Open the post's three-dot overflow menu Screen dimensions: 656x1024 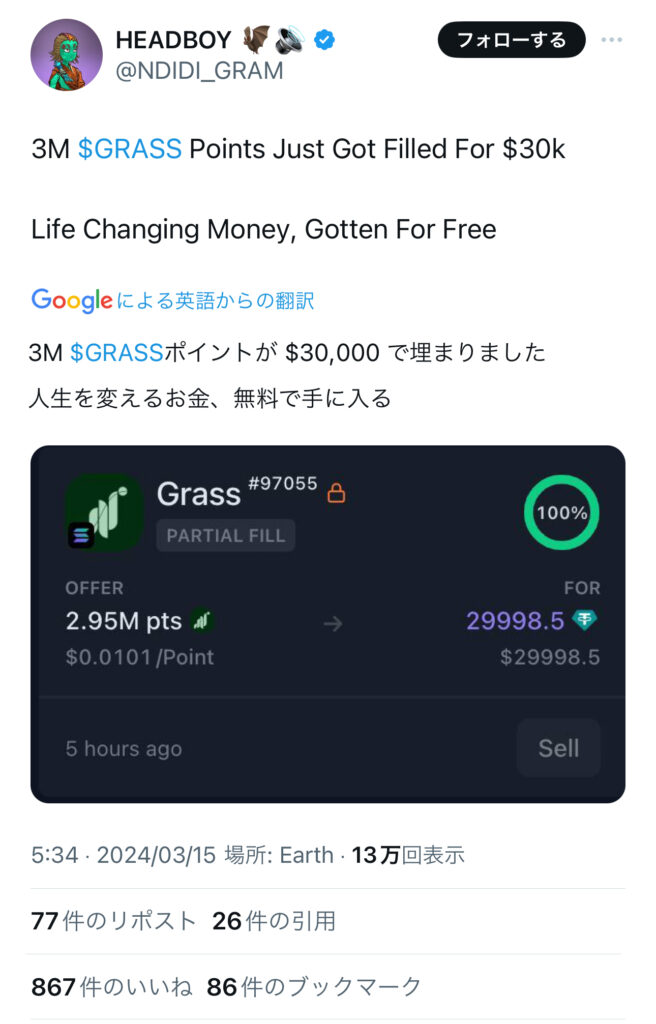[611, 40]
